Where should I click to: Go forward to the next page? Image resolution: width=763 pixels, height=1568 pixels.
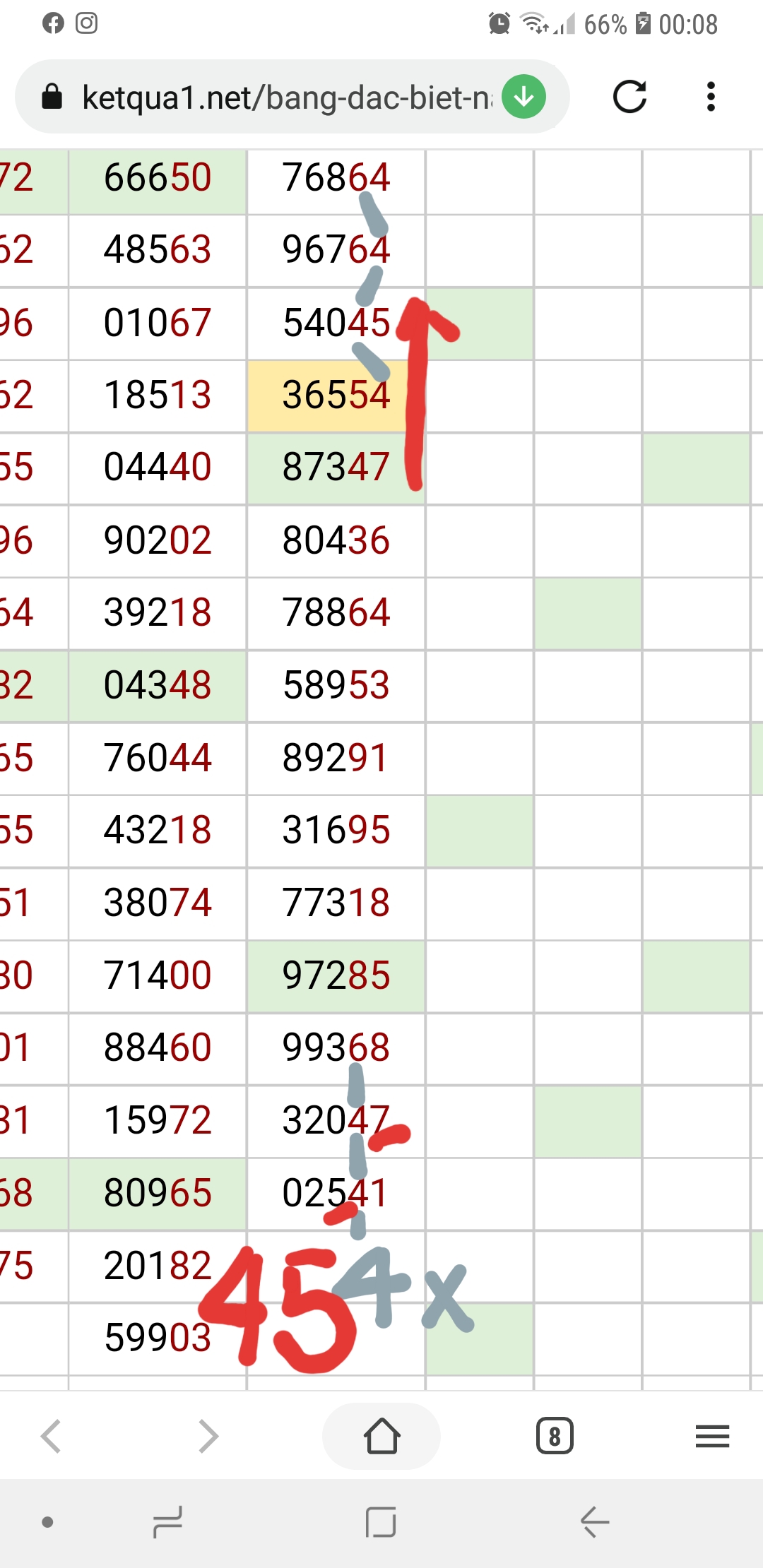pyautogui.click(x=208, y=1436)
